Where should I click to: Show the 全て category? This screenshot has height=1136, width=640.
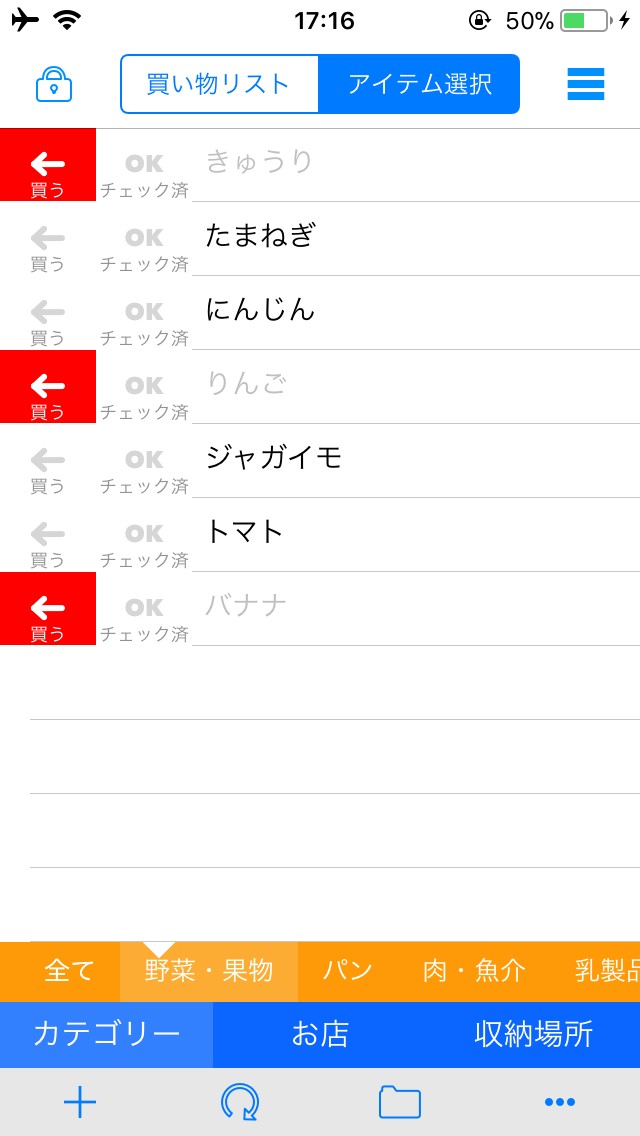[x=69, y=971]
